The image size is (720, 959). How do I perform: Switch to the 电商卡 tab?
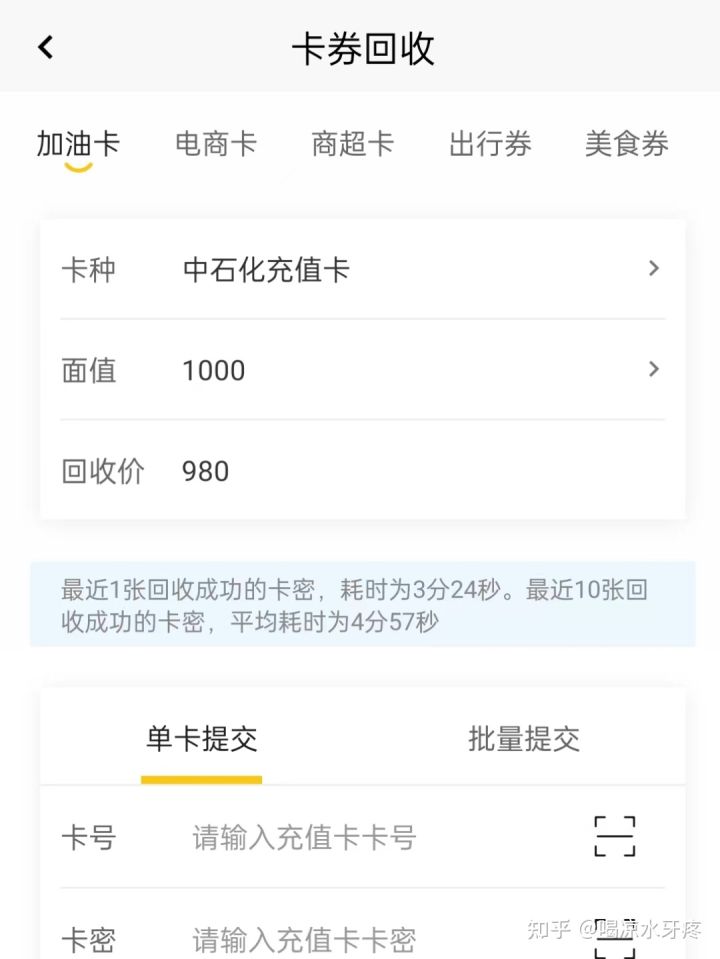[x=216, y=144]
